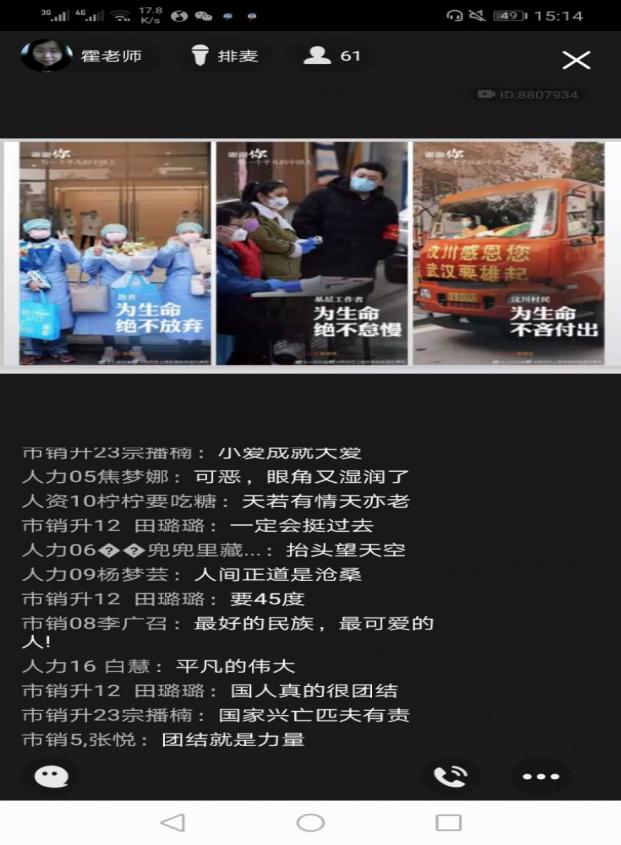This screenshot has height=845, width=621.
Task: Close the live room
Action: pos(576,60)
